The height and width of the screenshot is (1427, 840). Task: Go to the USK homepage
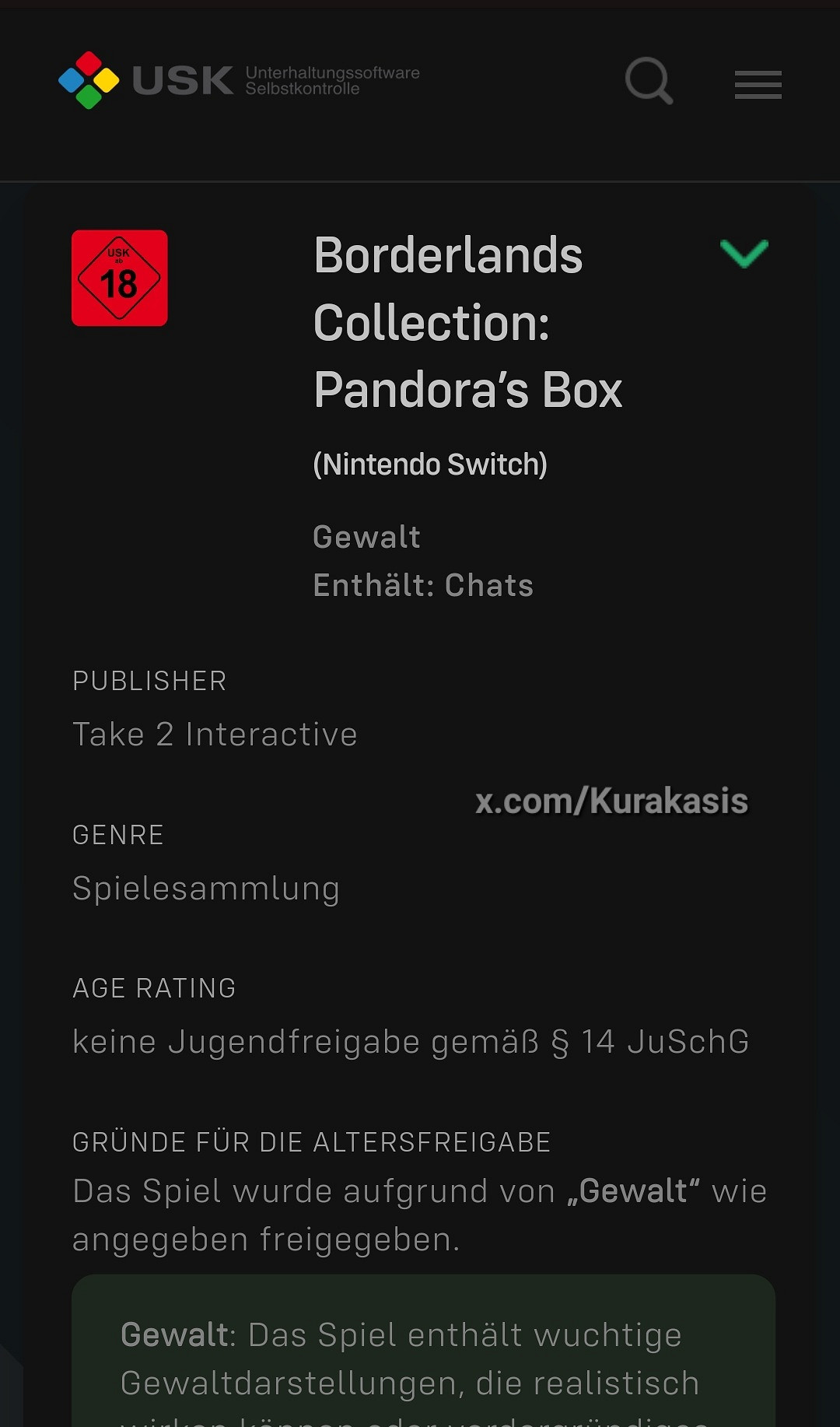tap(238, 80)
